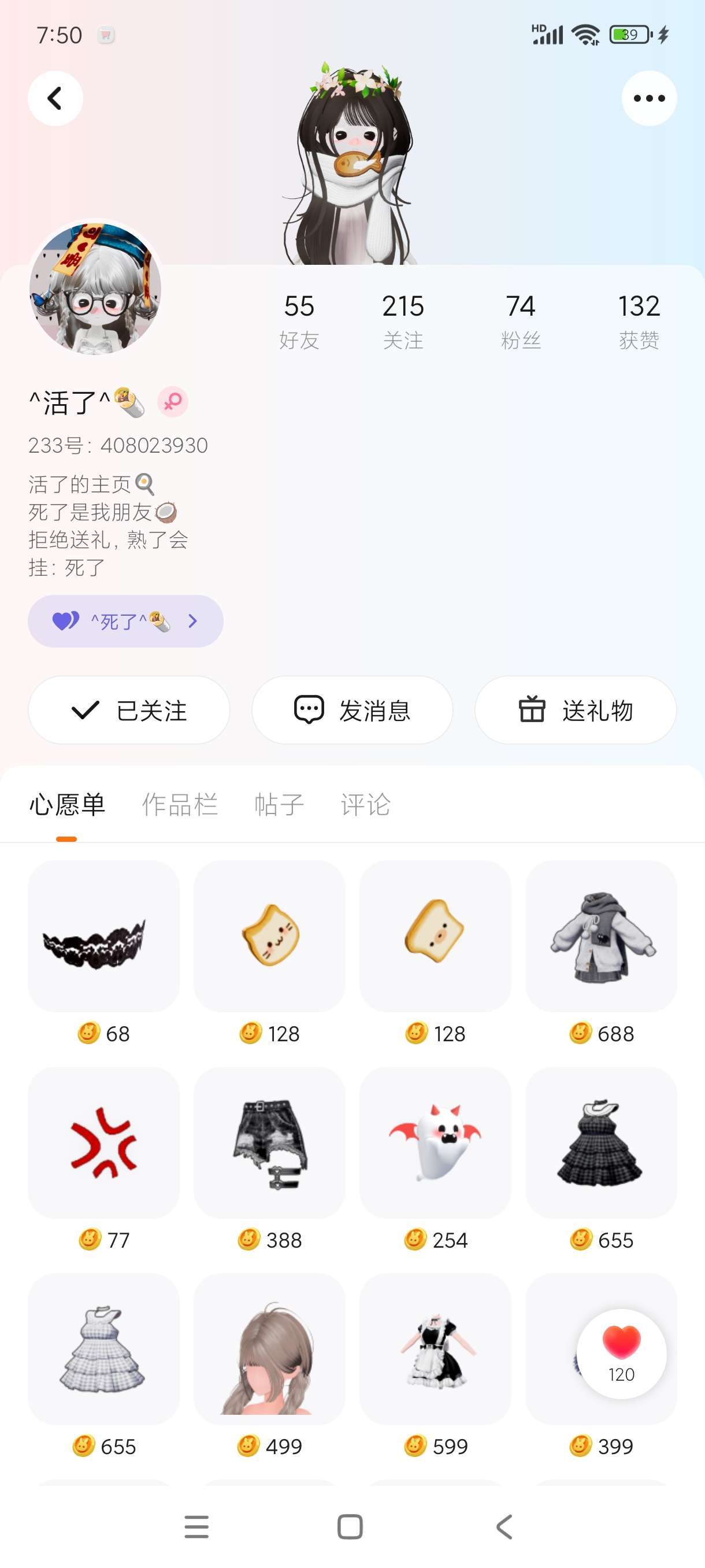Like the profile with the heart button

point(621,1353)
